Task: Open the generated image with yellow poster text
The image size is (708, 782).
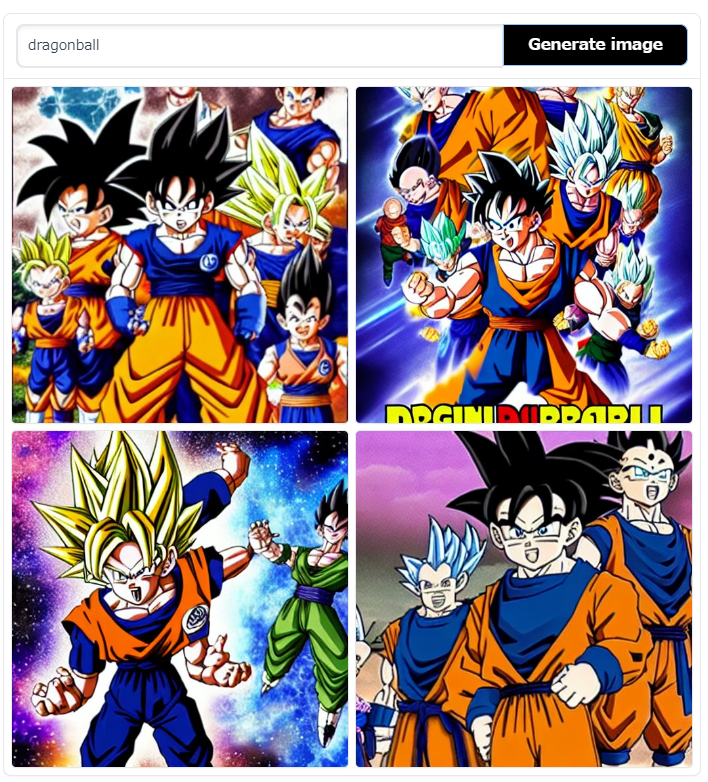Action: click(524, 255)
